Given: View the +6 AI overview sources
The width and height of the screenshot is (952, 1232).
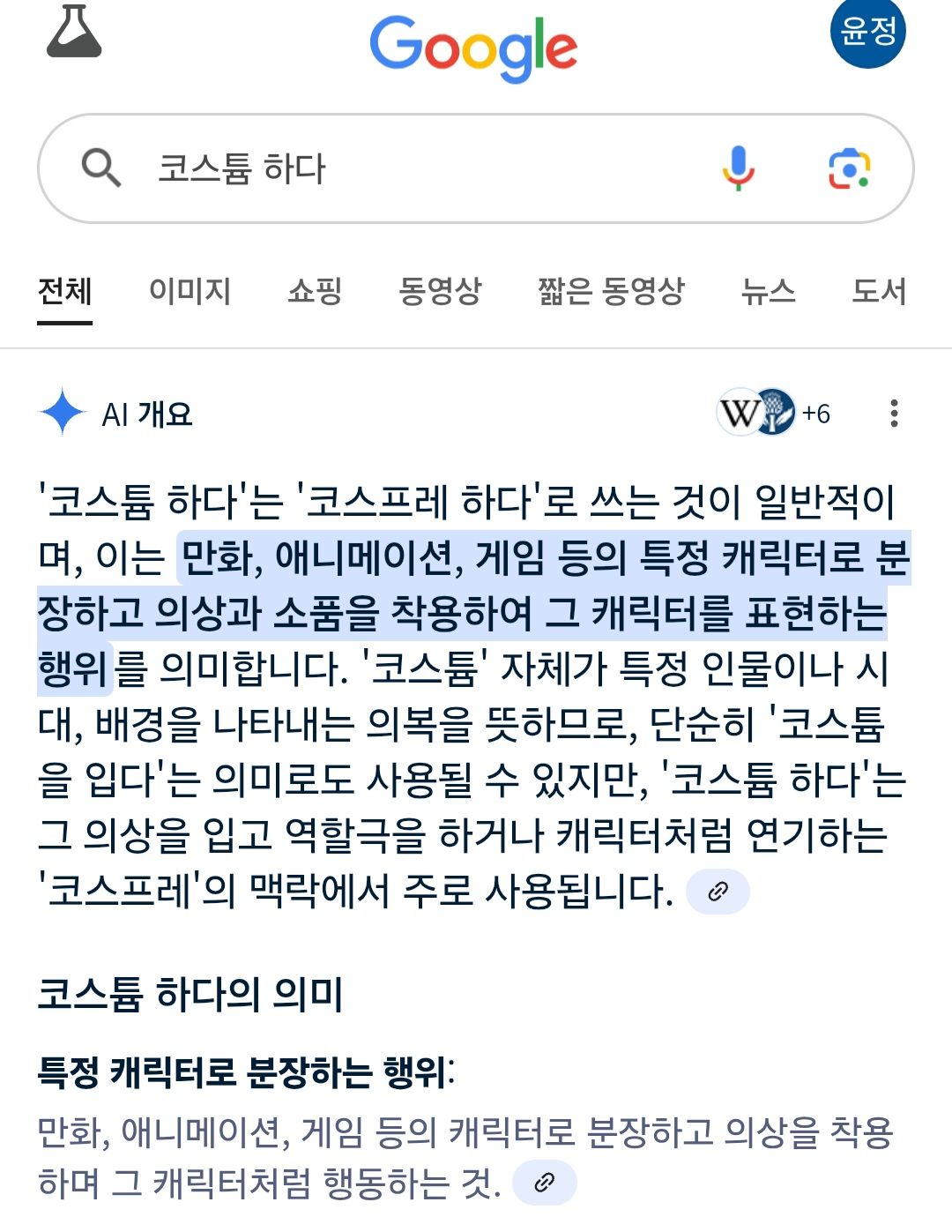Looking at the screenshot, I should click(774, 413).
